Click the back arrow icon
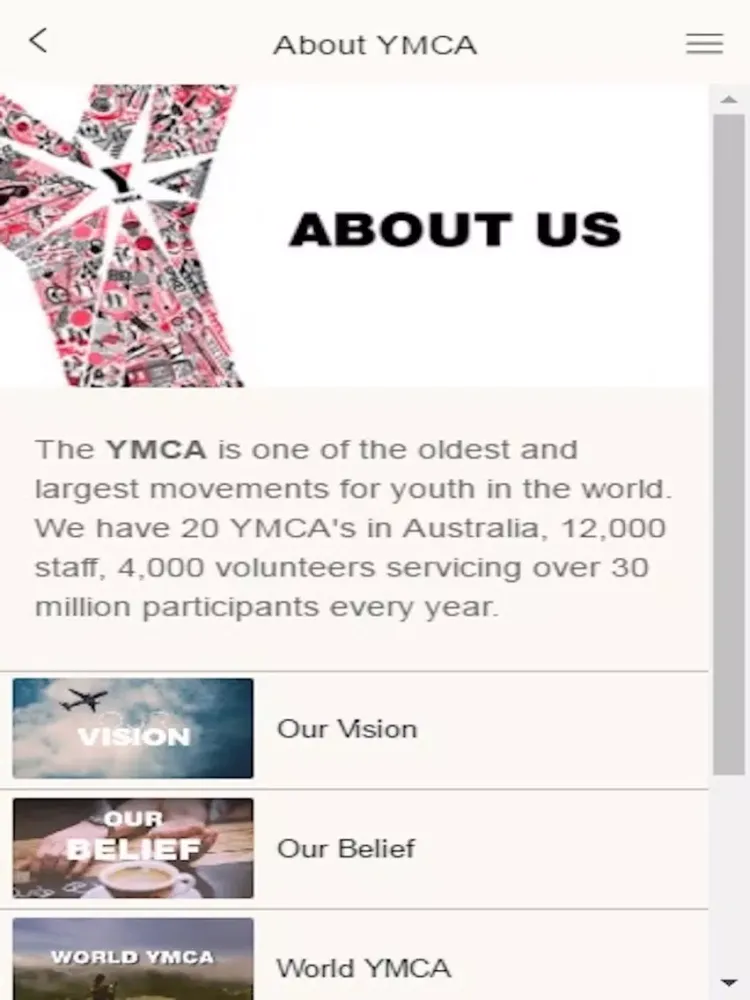 37,42
